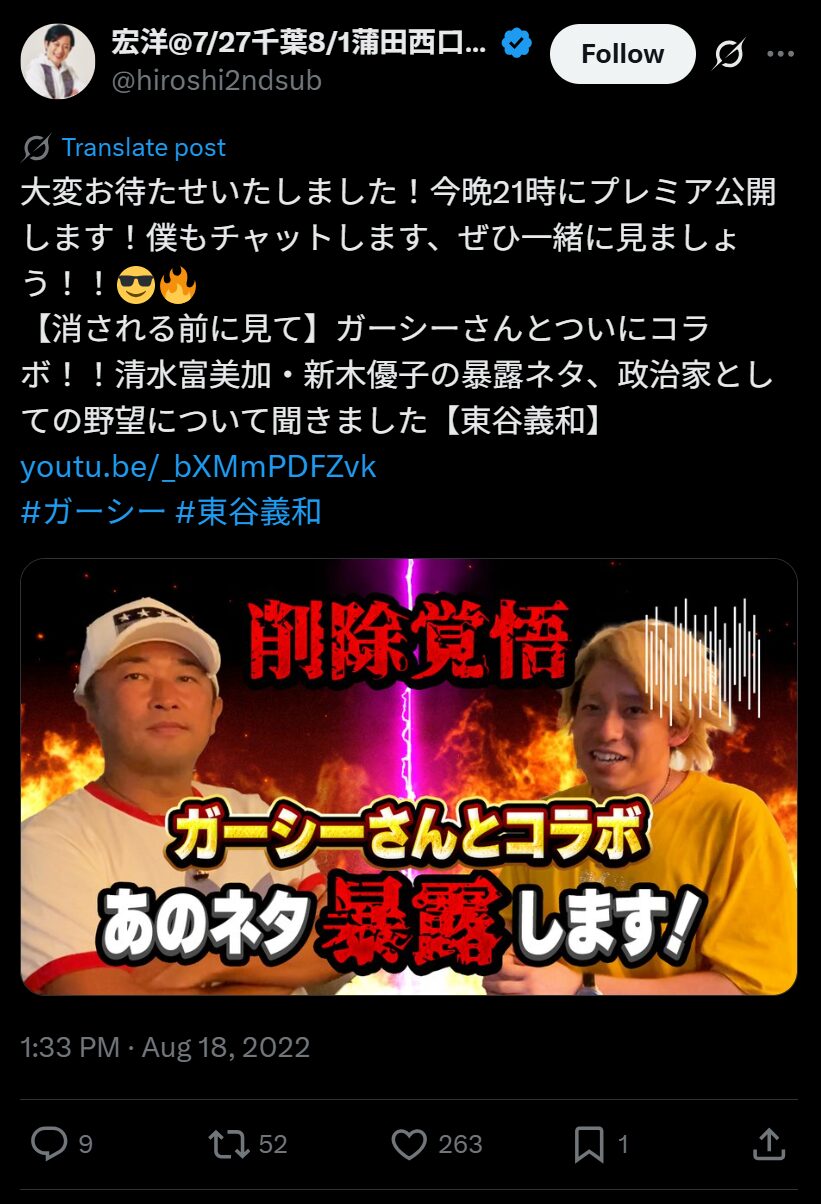Open the author's profile picture

[58, 61]
